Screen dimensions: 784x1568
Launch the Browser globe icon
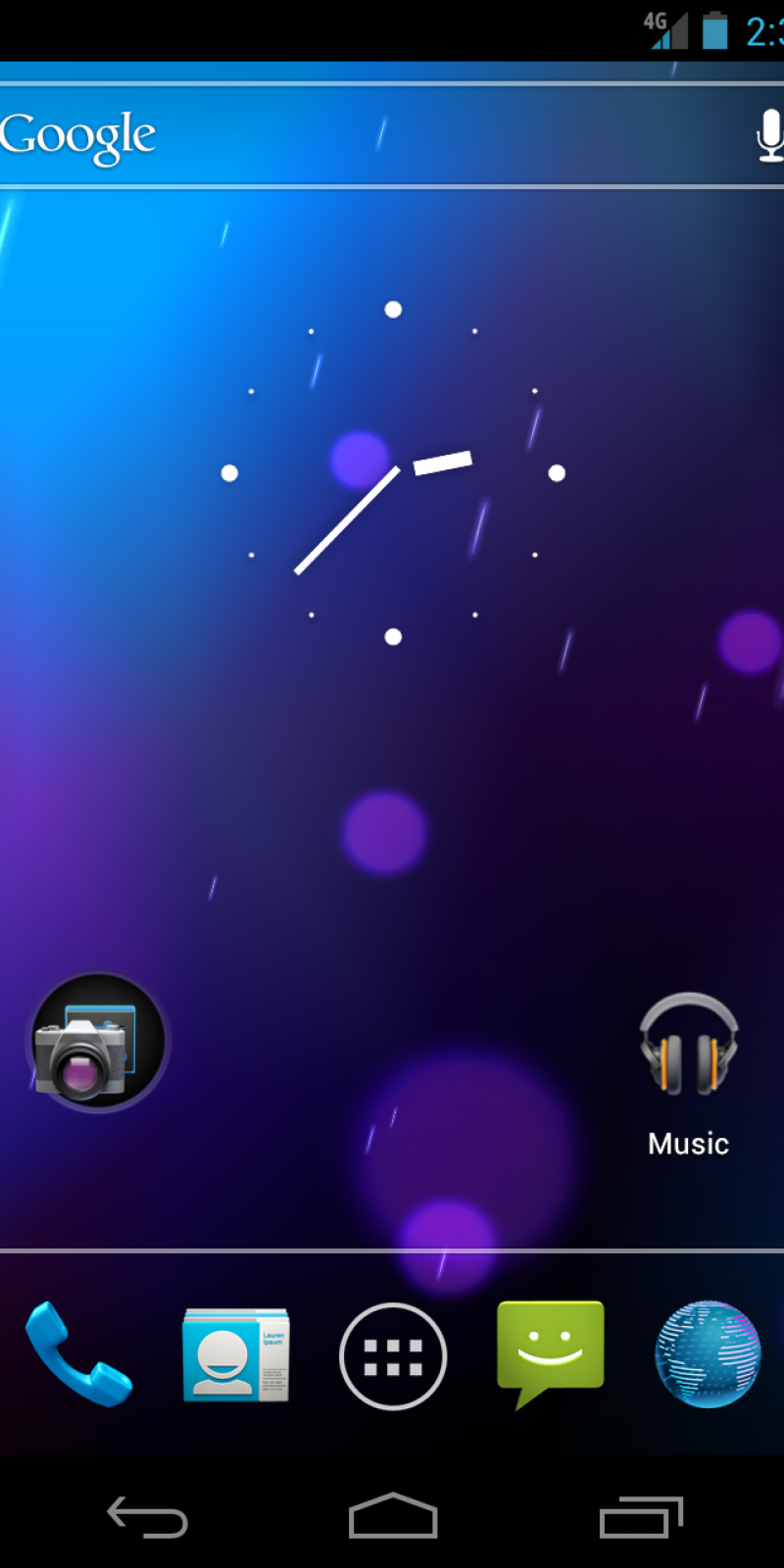[x=707, y=1355]
